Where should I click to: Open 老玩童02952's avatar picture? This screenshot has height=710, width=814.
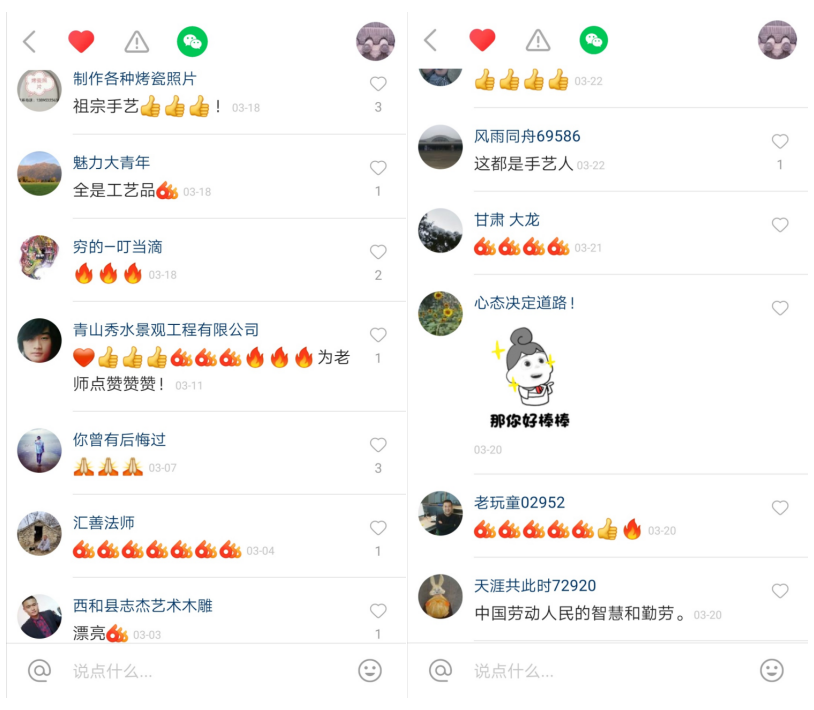click(440, 514)
